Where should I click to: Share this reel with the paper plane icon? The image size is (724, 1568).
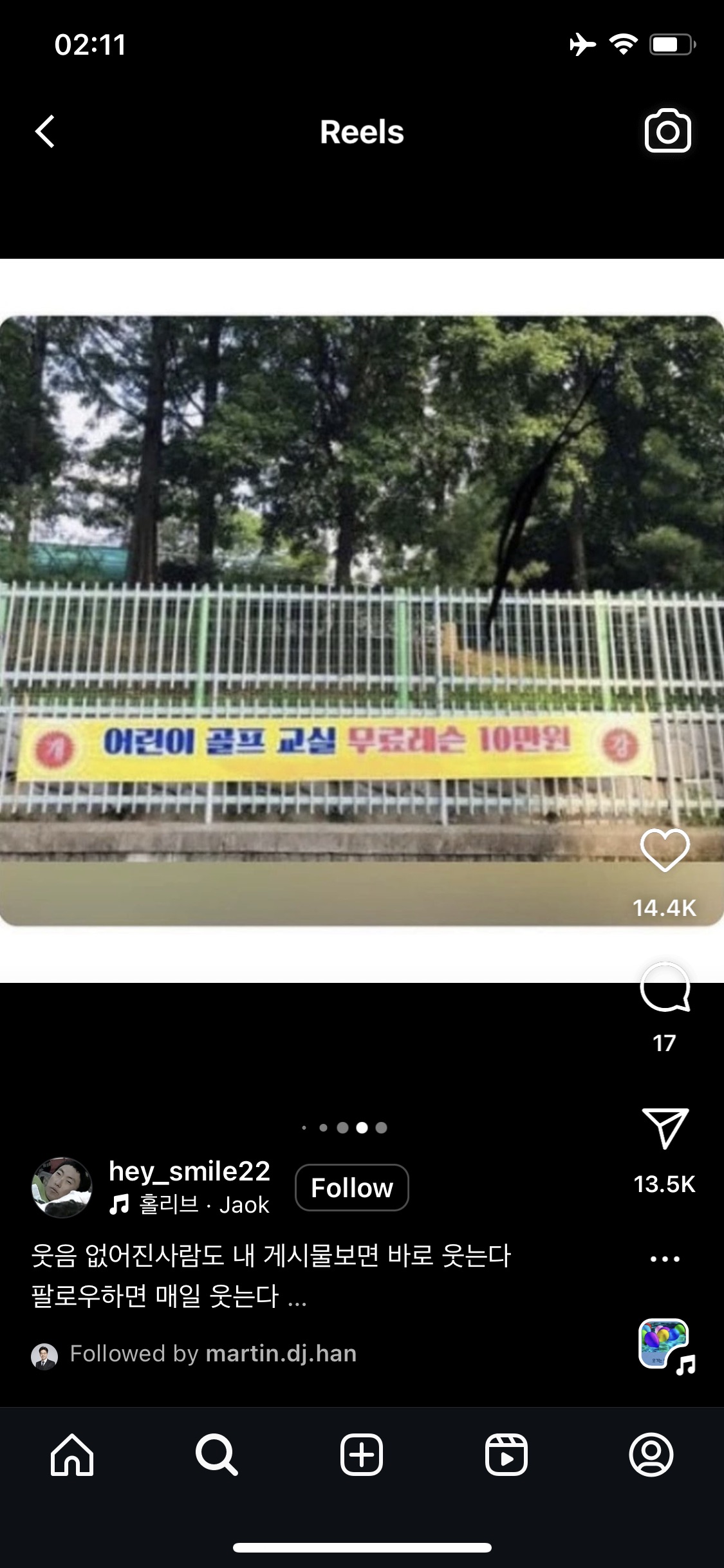click(x=665, y=1128)
